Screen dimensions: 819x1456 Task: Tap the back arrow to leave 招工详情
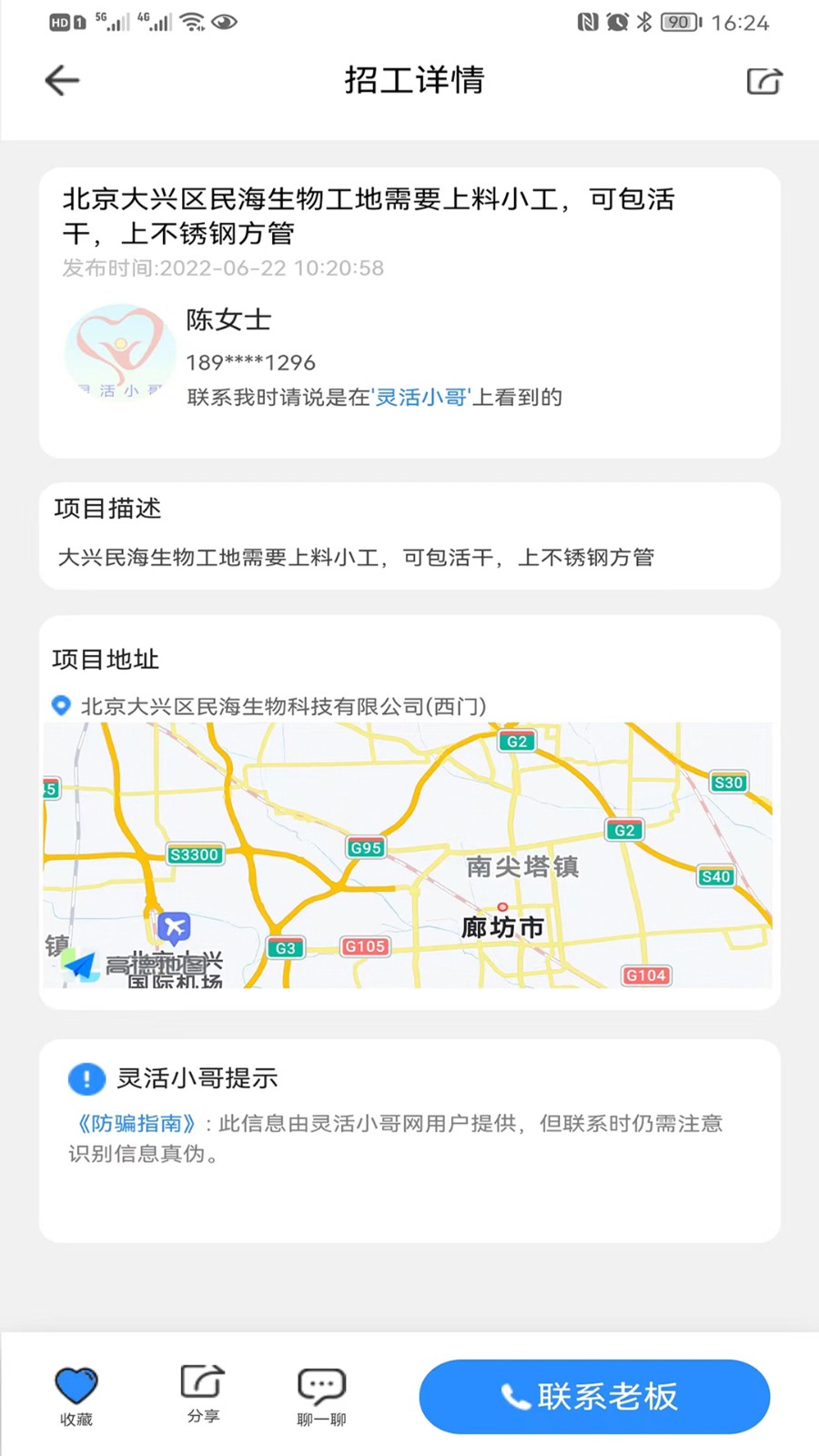61,80
